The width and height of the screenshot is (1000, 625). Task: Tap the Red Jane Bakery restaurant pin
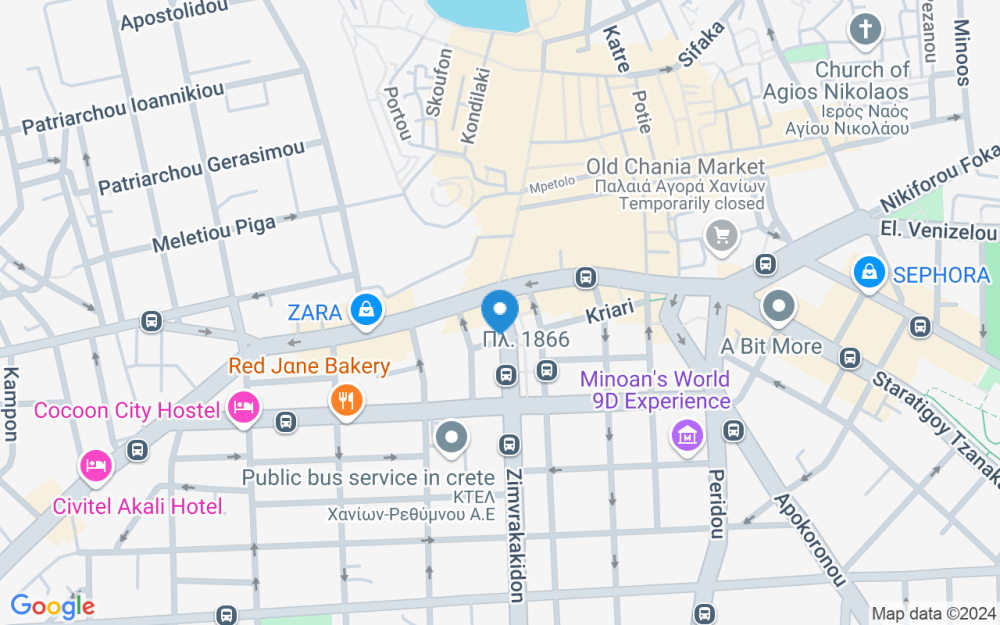(x=346, y=400)
